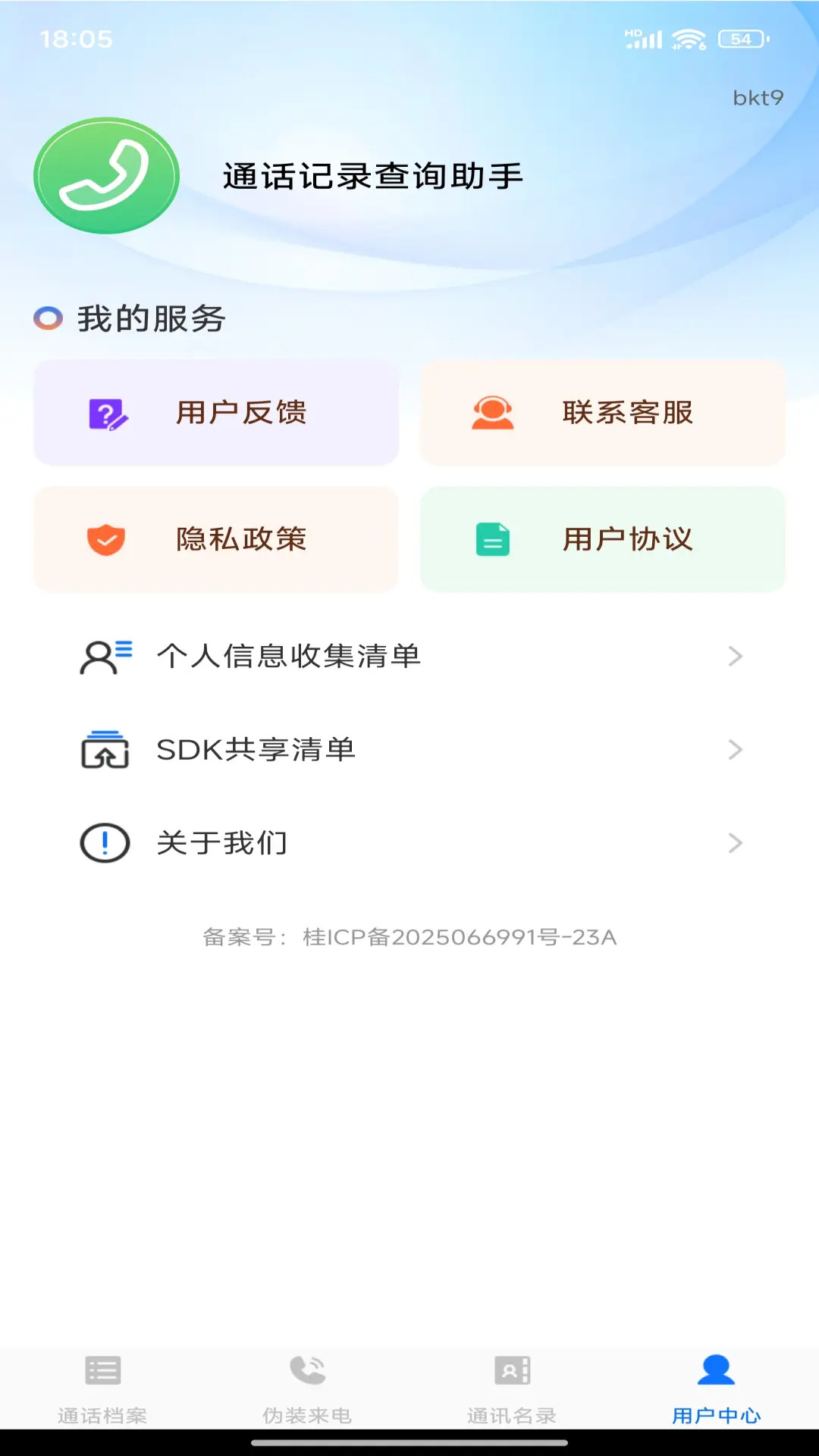The width and height of the screenshot is (819, 1456).
Task: Expand the 关于我们 row chevron
Action: tap(734, 842)
